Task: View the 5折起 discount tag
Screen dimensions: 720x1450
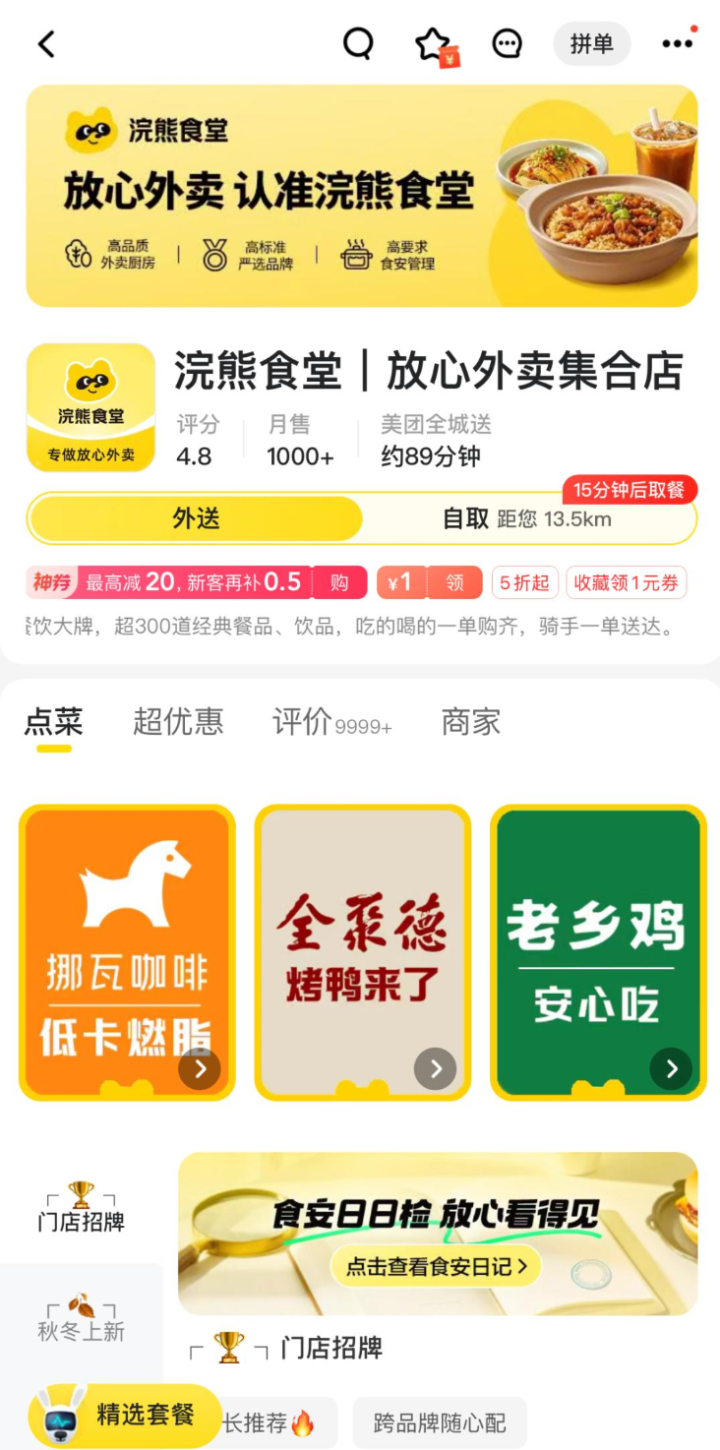Action: pos(524,582)
